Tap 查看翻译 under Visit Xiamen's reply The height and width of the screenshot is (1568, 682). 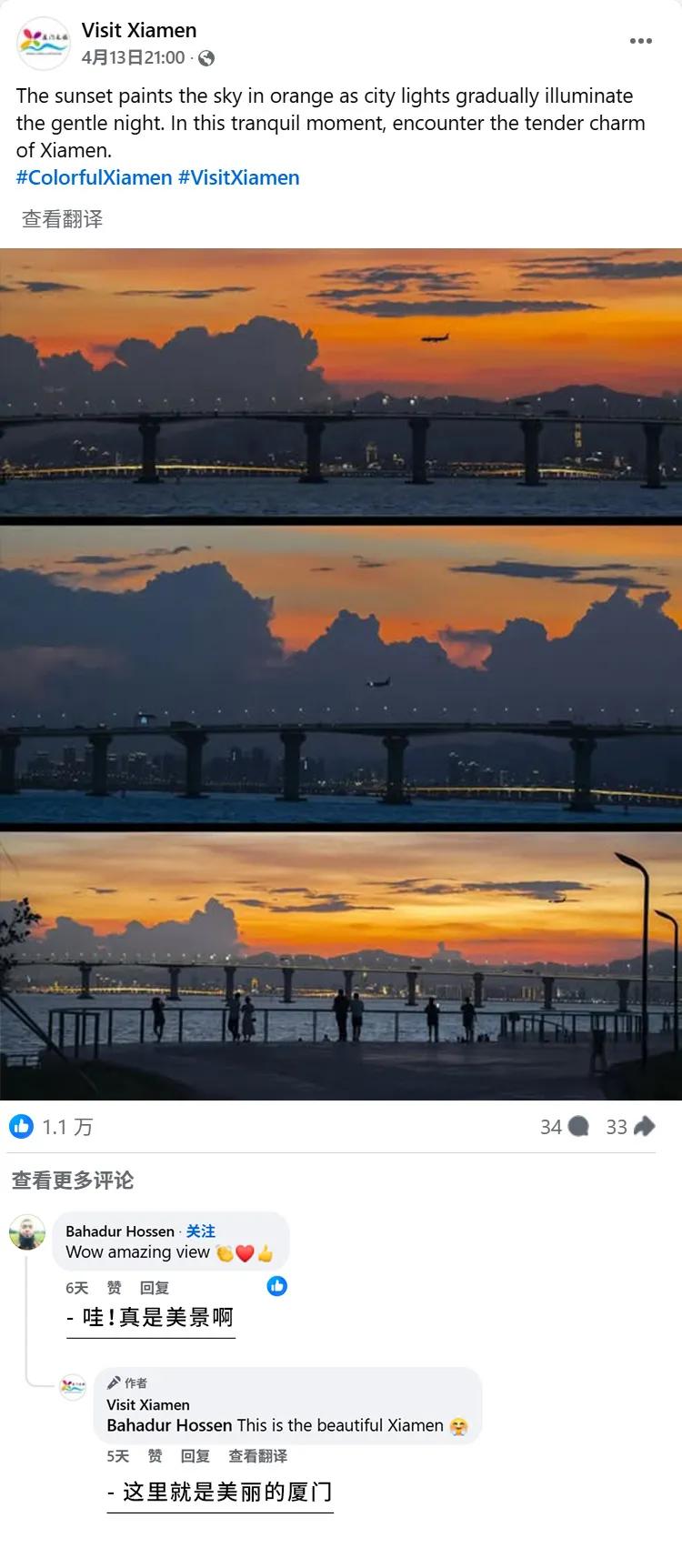coord(257,1455)
